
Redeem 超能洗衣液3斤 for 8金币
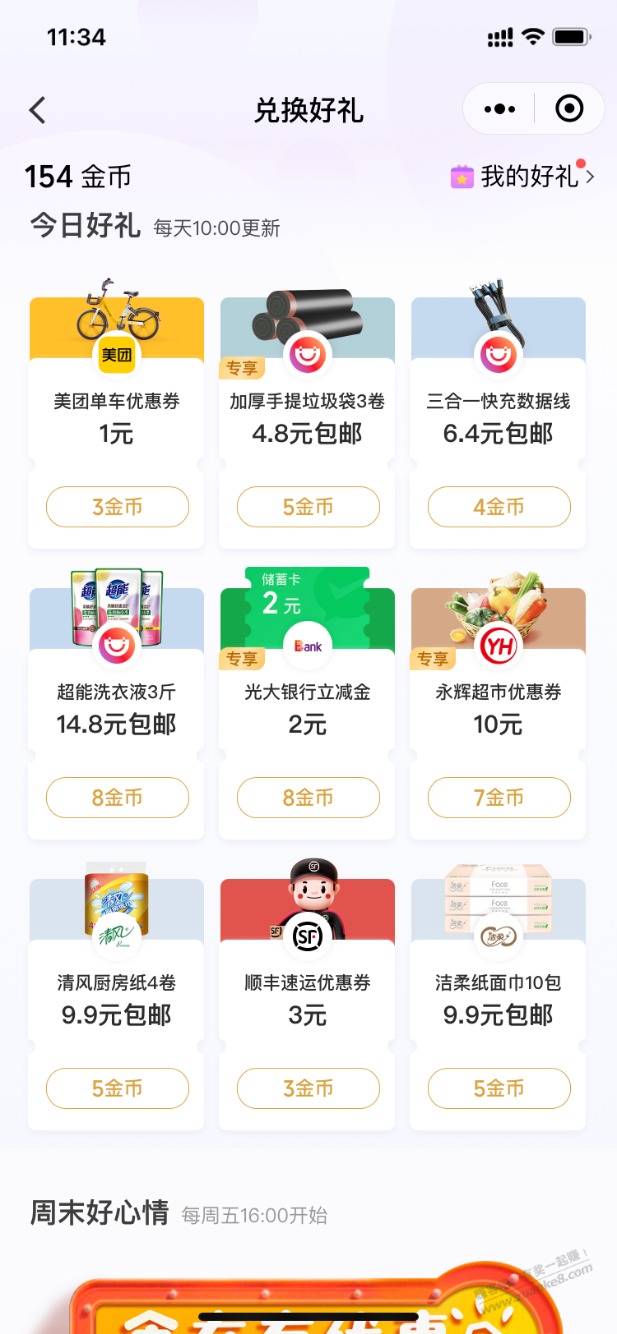pyautogui.click(x=117, y=798)
